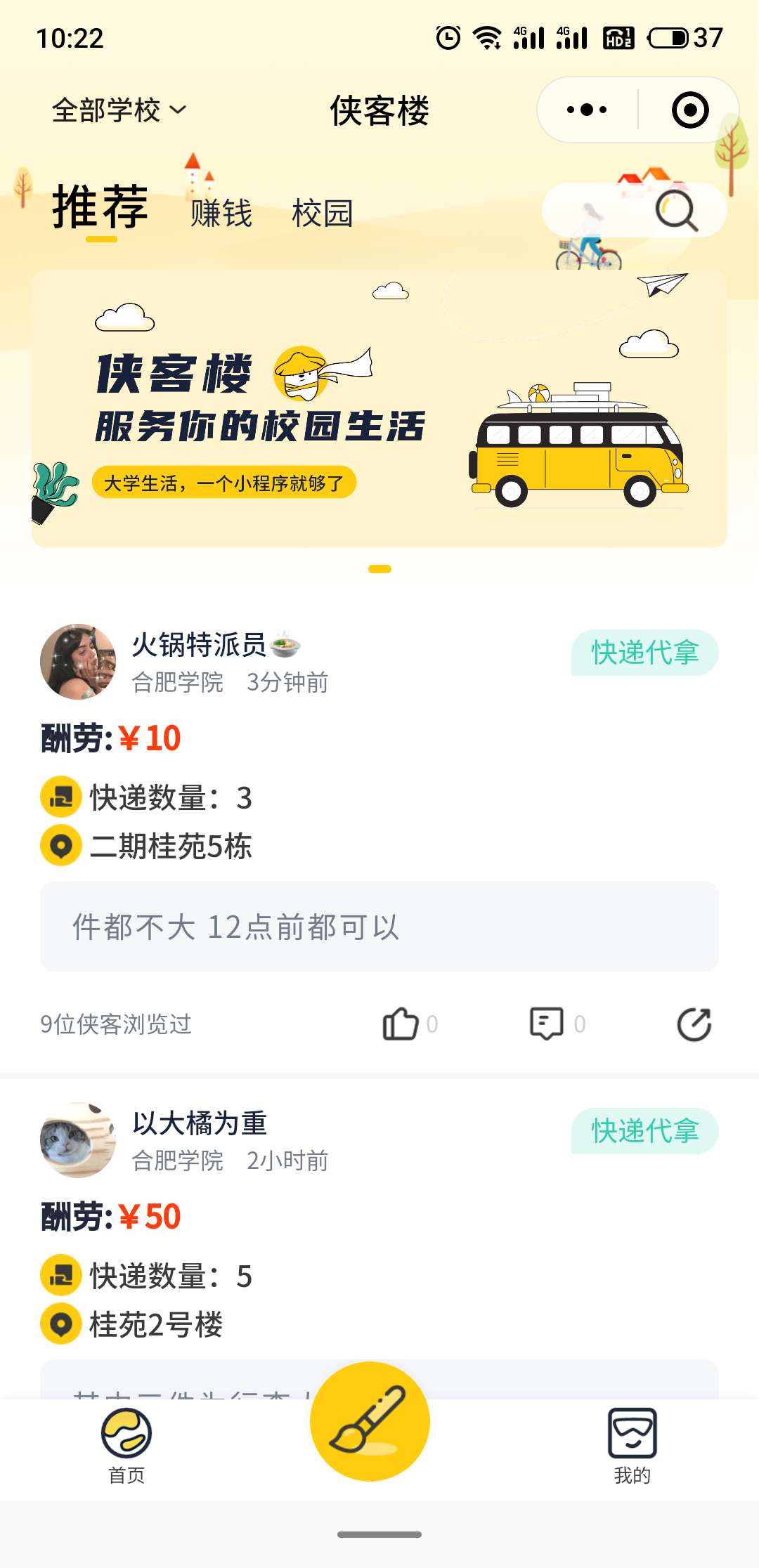Expand the 全部学校 school dropdown
This screenshot has width=759, height=1568.
tap(119, 110)
